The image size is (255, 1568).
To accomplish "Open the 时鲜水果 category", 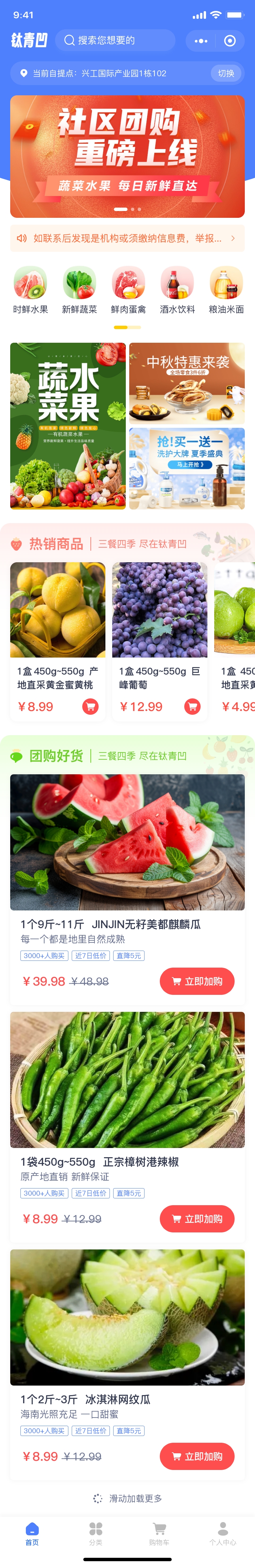I will coord(30,290).
